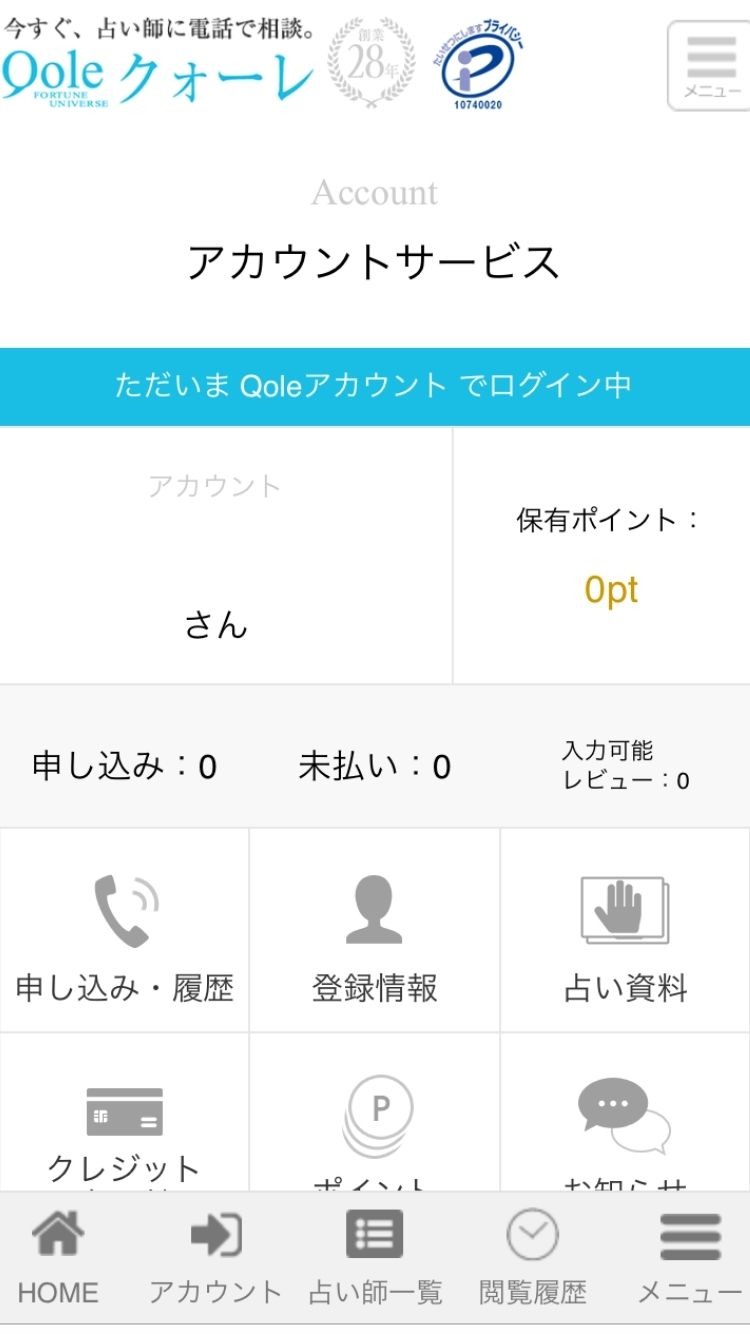Switch to the アカウント tab
The height and width of the screenshot is (1334, 750).
point(215,1255)
